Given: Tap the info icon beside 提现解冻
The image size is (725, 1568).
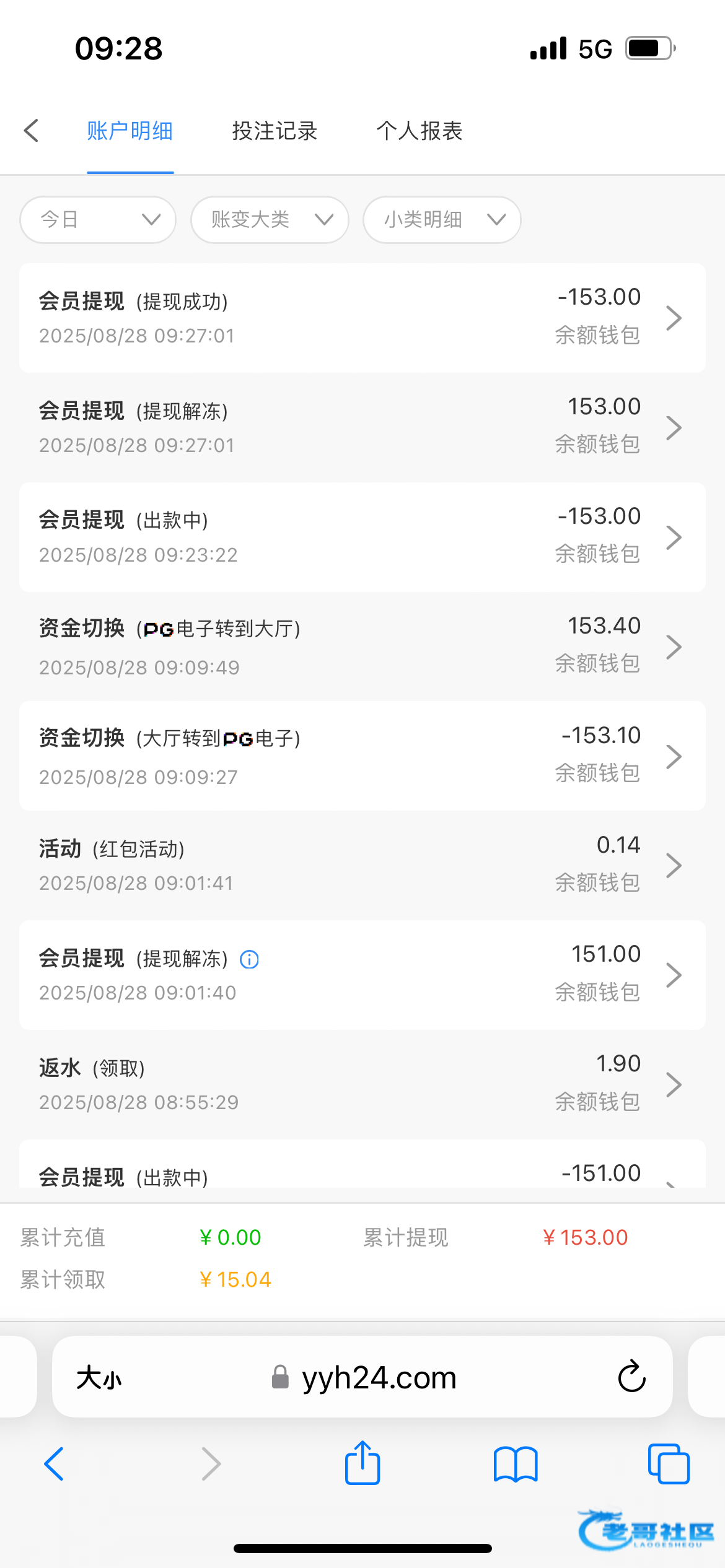Looking at the screenshot, I should (x=249, y=959).
